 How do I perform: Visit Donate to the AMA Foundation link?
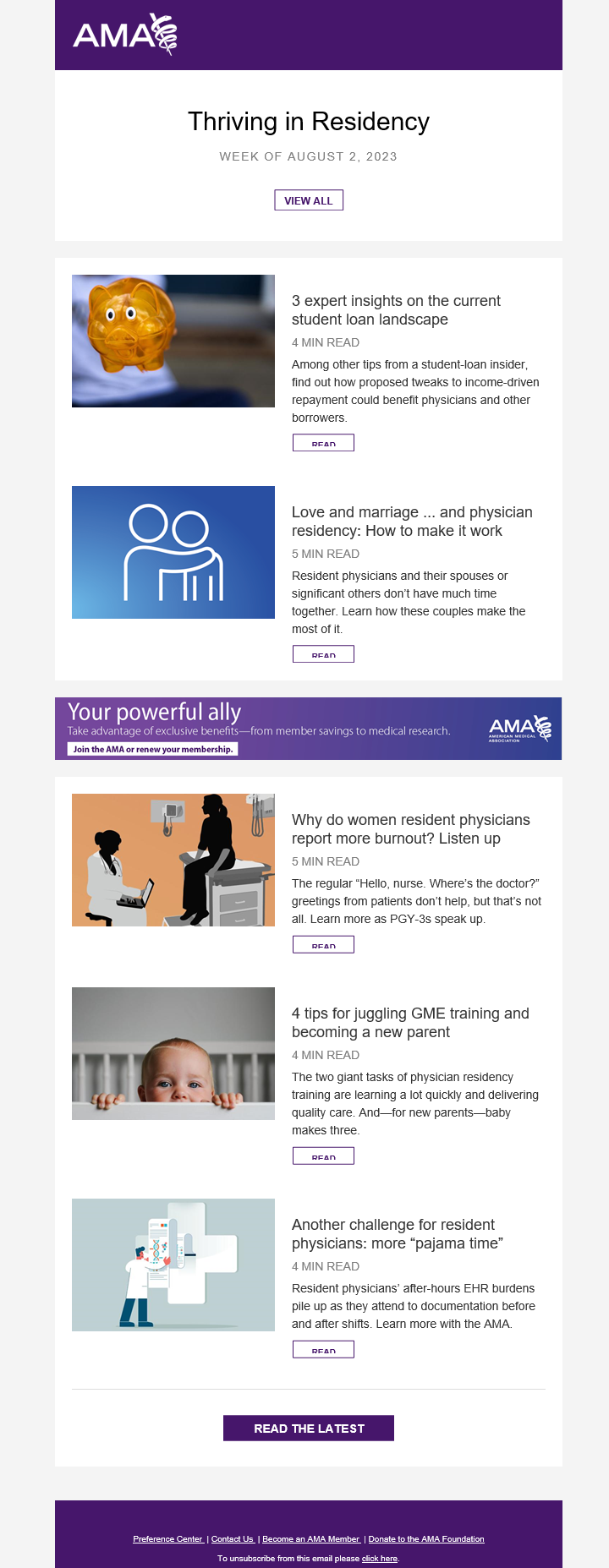coord(426,1539)
